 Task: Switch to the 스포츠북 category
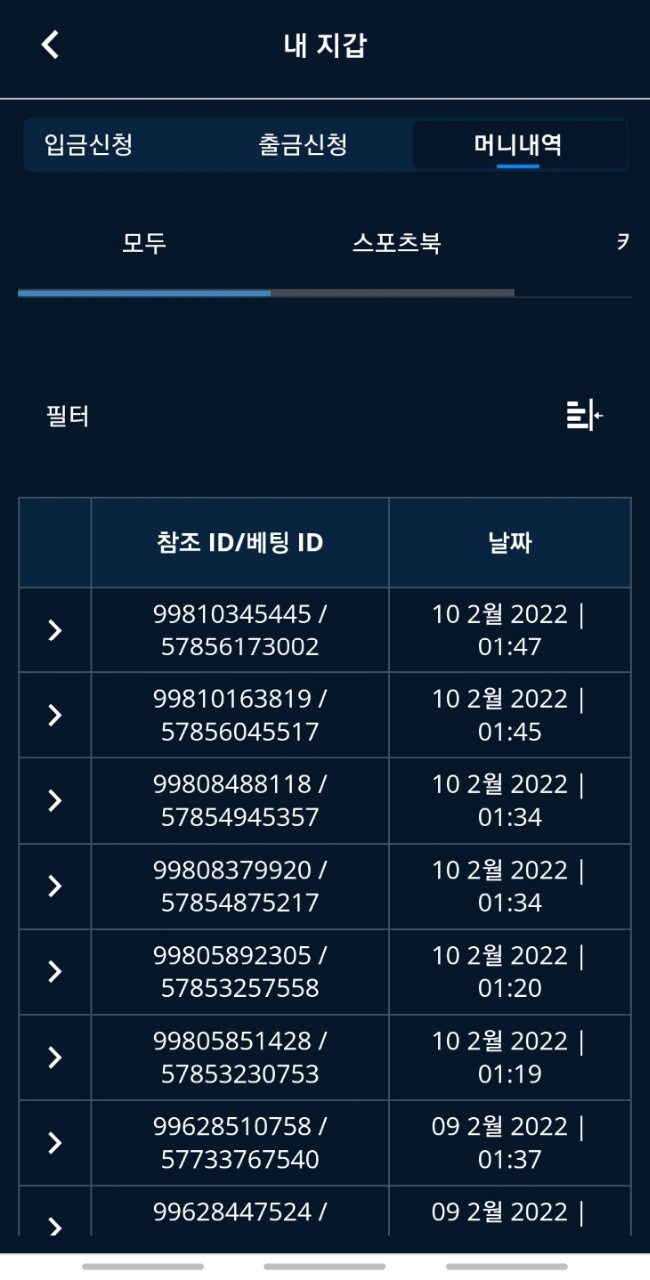(x=396, y=243)
